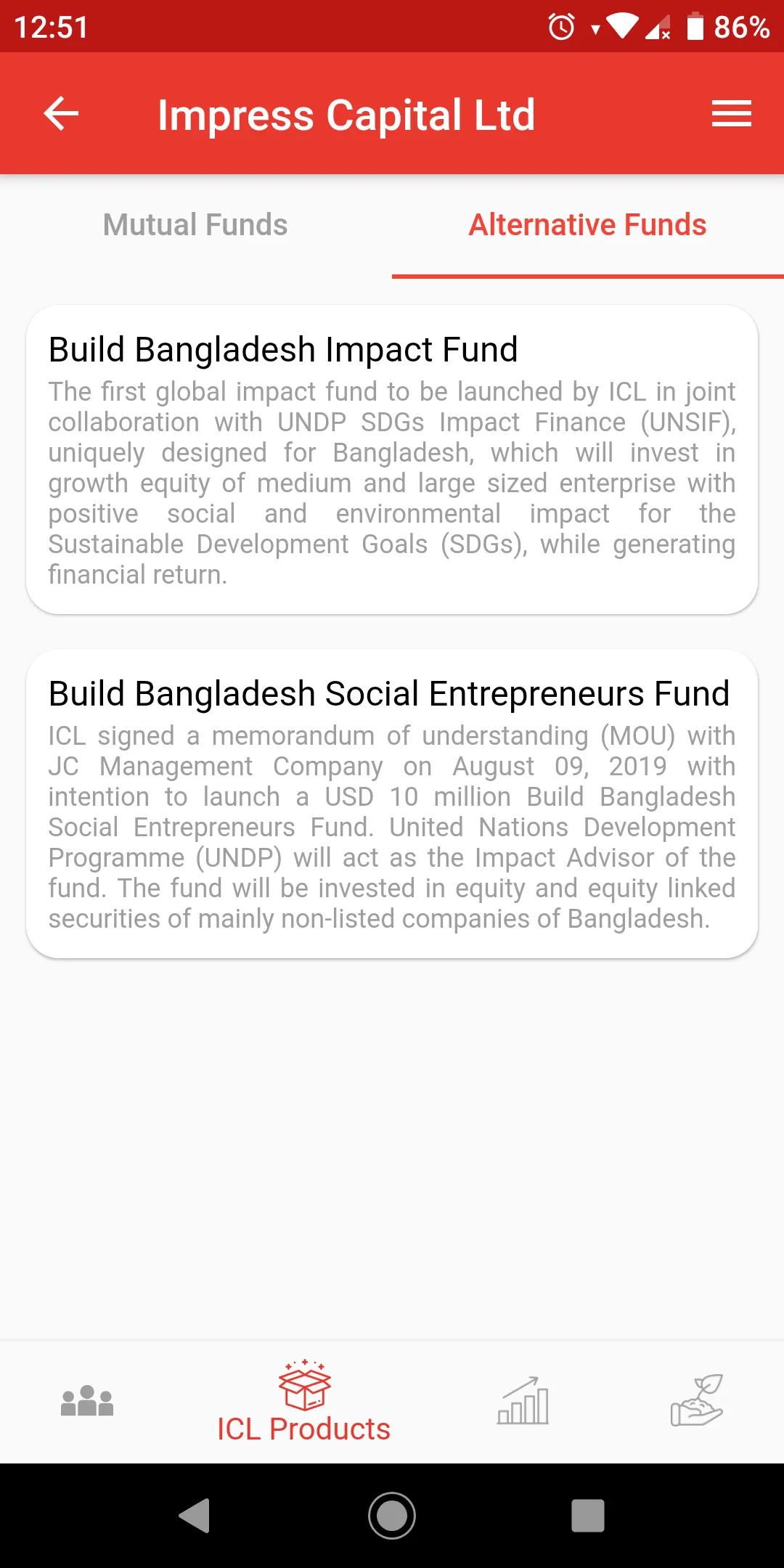Open Build Bangladesh Social Entrepreneurs Fund details
This screenshot has width=784, height=1568.
[x=388, y=693]
